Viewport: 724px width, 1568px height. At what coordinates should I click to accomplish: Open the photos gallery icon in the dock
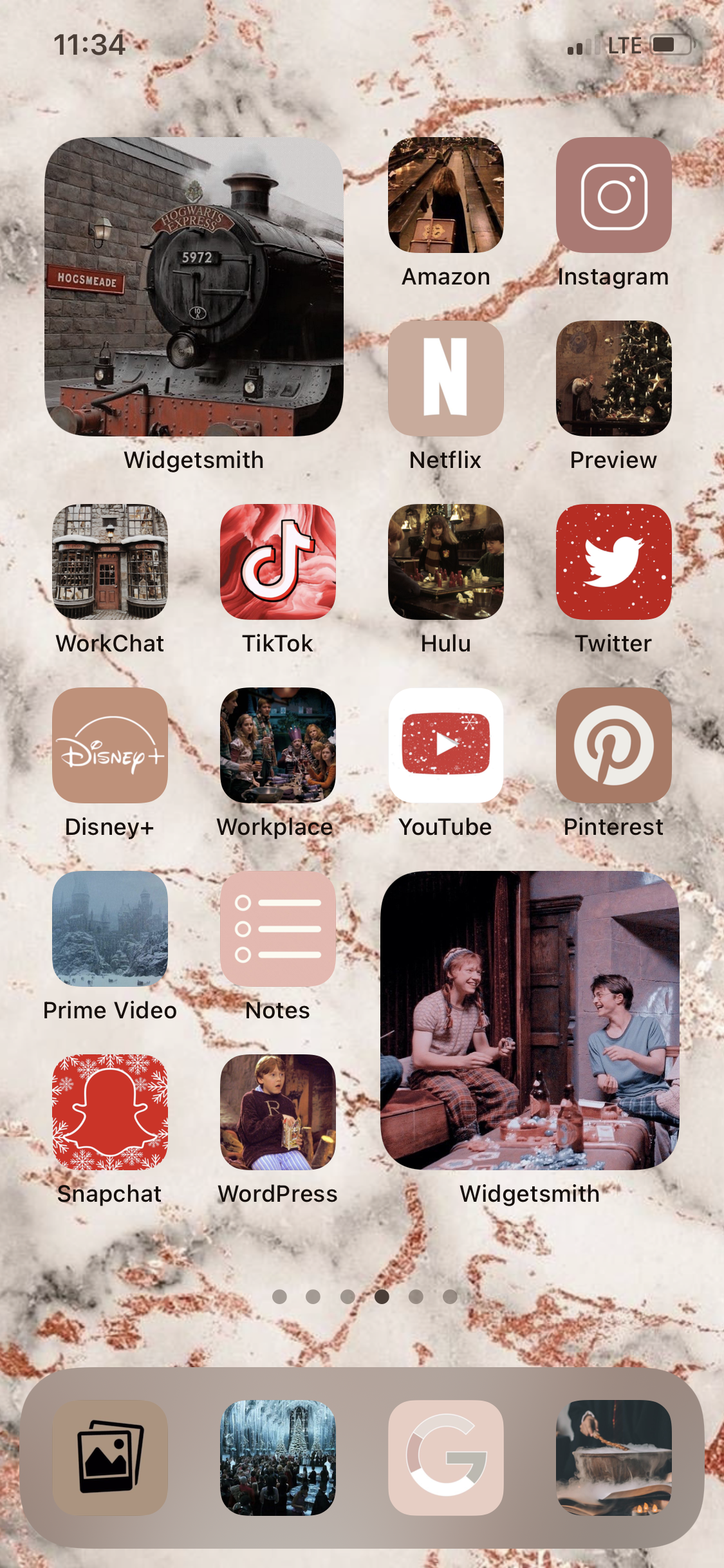click(x=110, y=1458)
